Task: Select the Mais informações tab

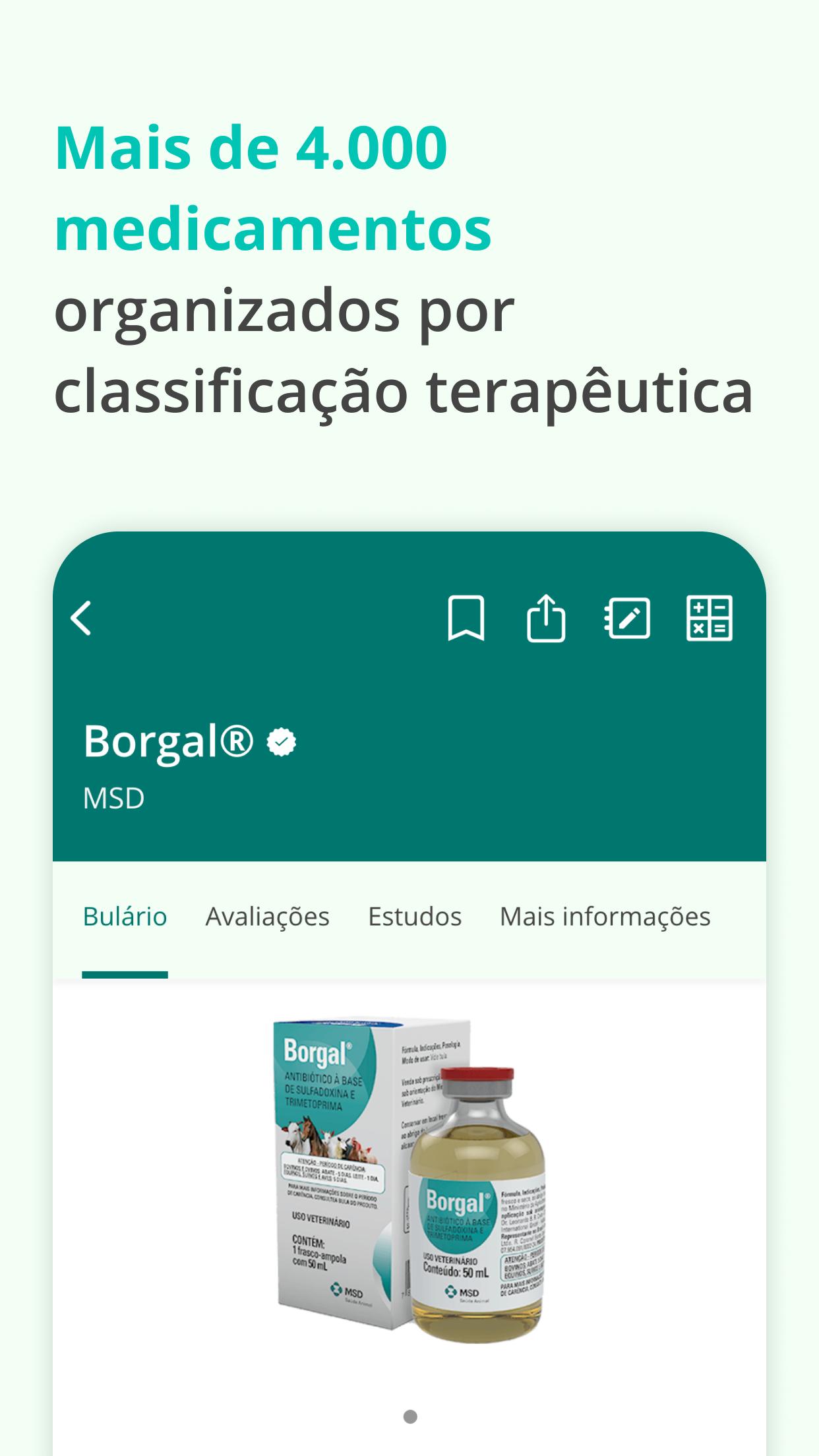Action: (605, 915)
